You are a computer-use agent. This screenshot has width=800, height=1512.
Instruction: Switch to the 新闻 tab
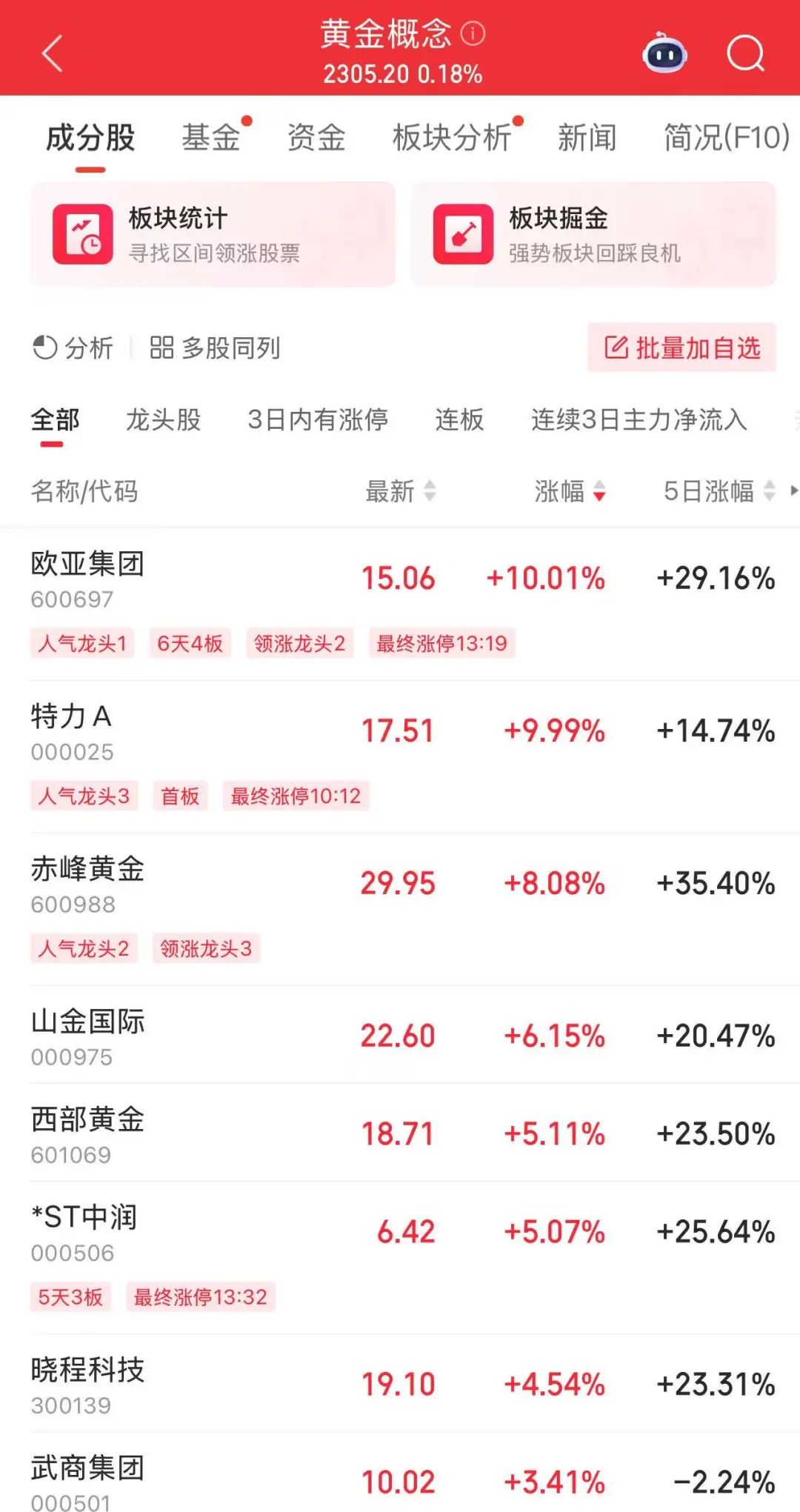[587, 138]
